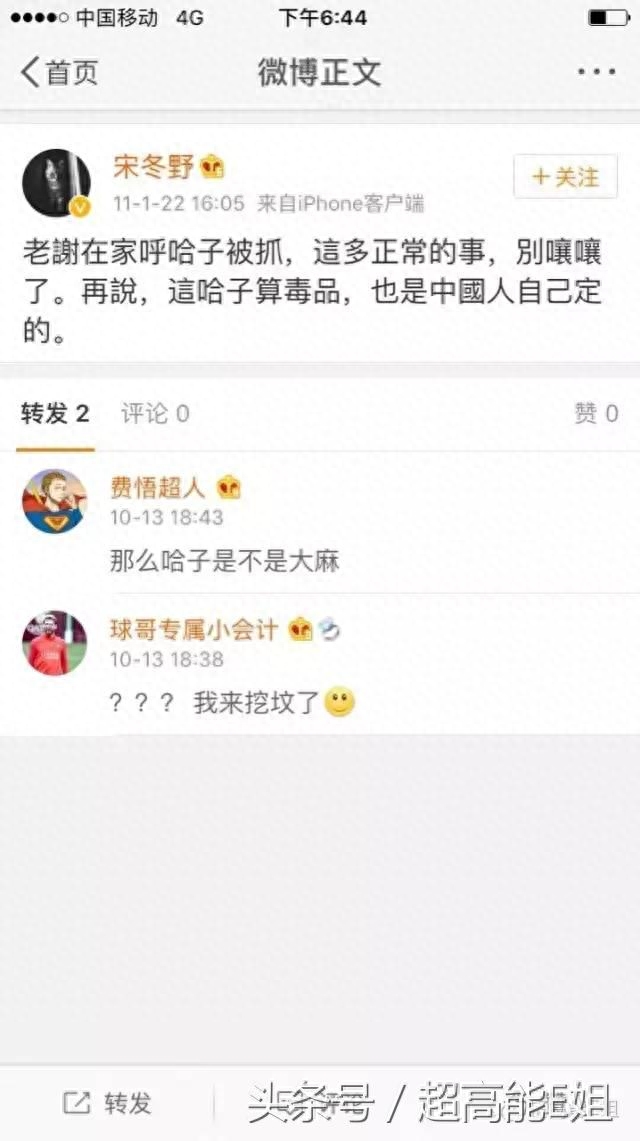640x1141 pixels.
Task: Go back to 首页
Action: (60, 72)
